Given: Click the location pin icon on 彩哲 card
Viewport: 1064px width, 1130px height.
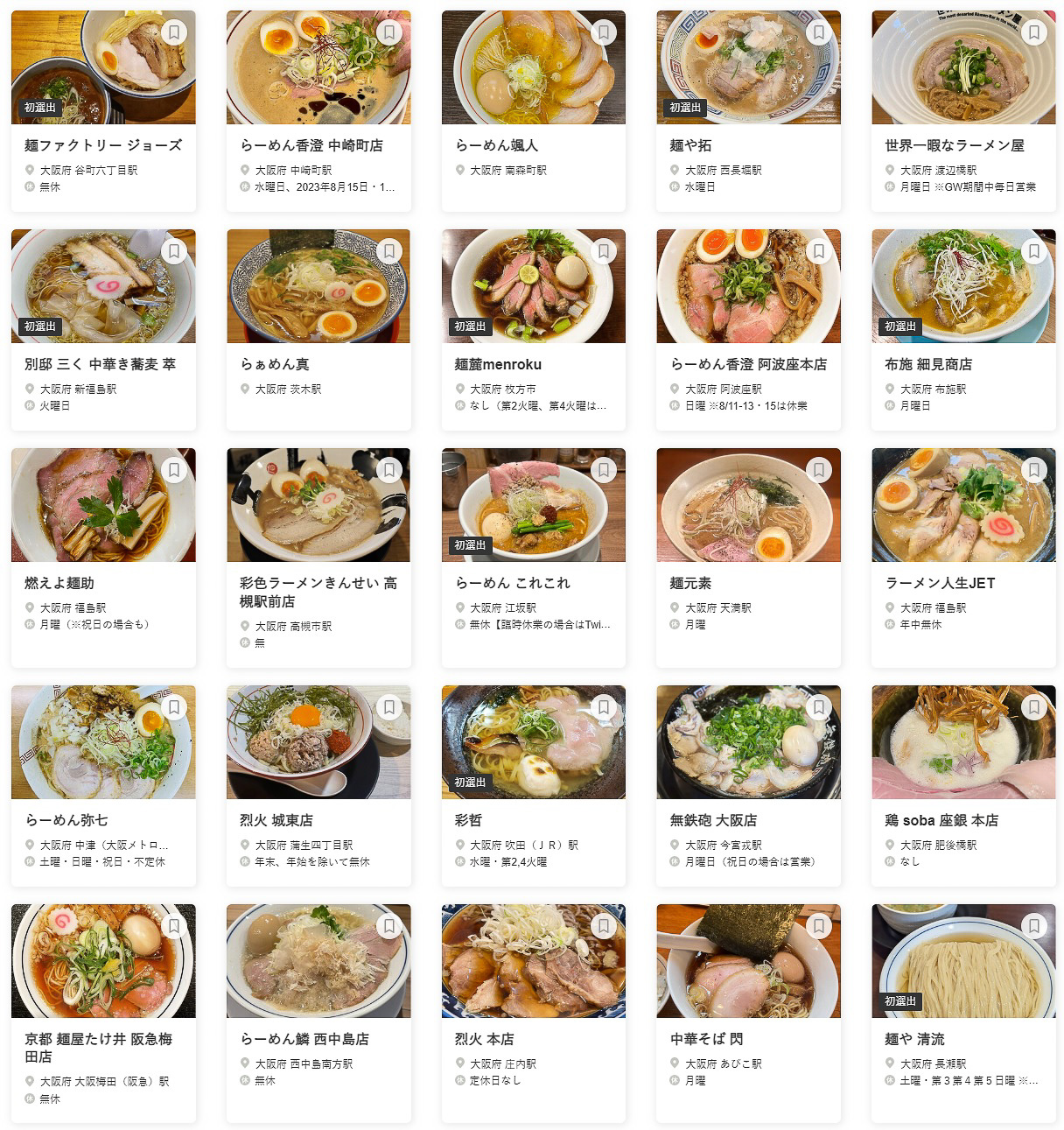Looking at the screenshot, I should (x=459, y=846).
